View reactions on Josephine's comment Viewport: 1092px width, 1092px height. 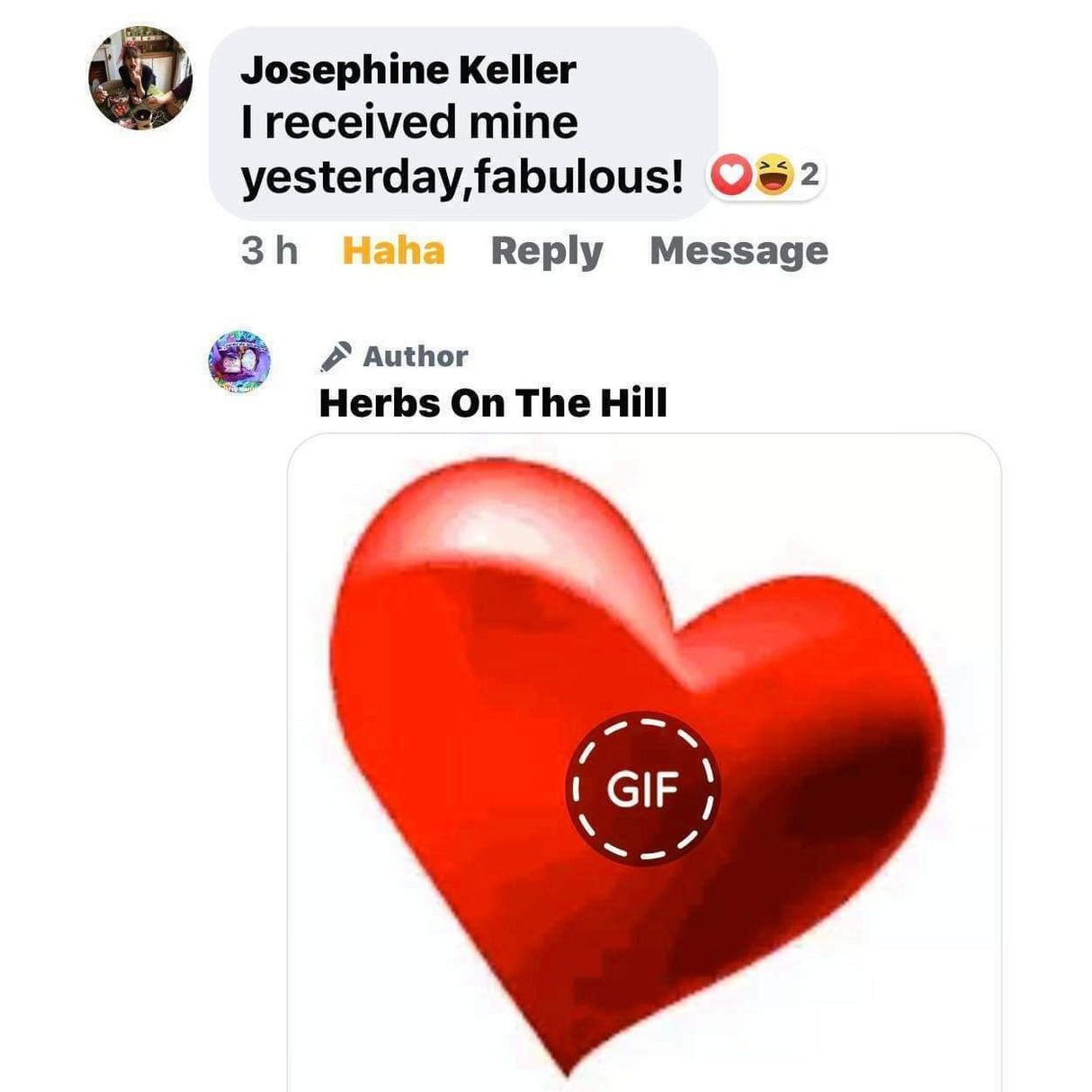pyautogui.click(x=766, y=175)
